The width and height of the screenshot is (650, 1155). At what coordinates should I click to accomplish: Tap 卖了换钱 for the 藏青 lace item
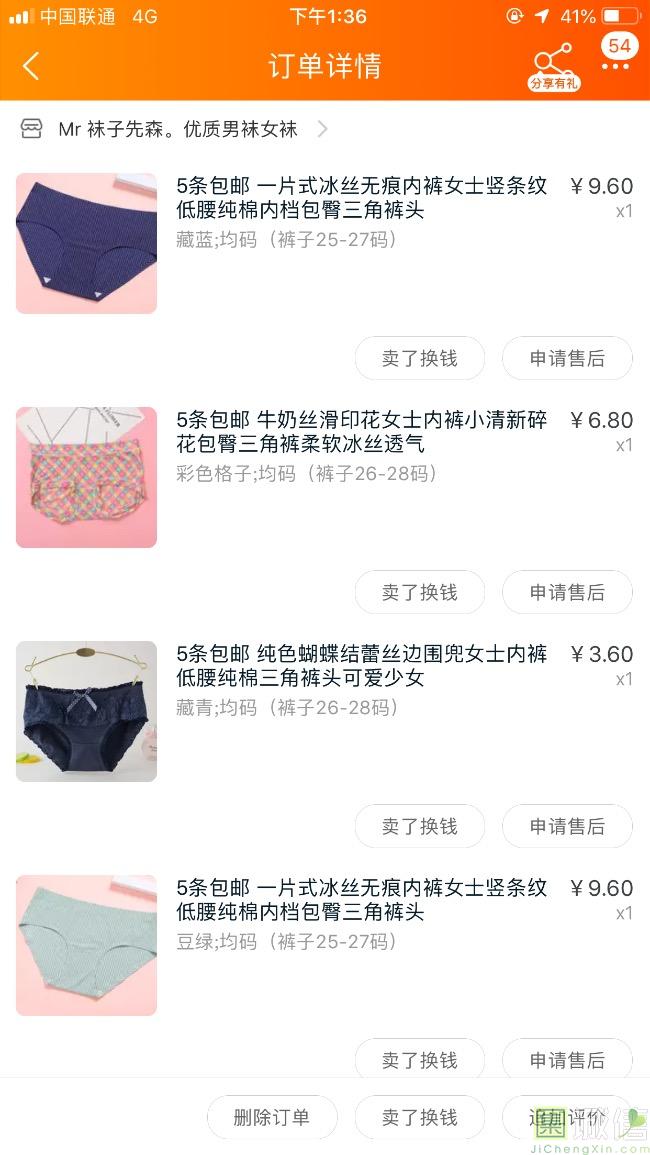pos(420,826)
